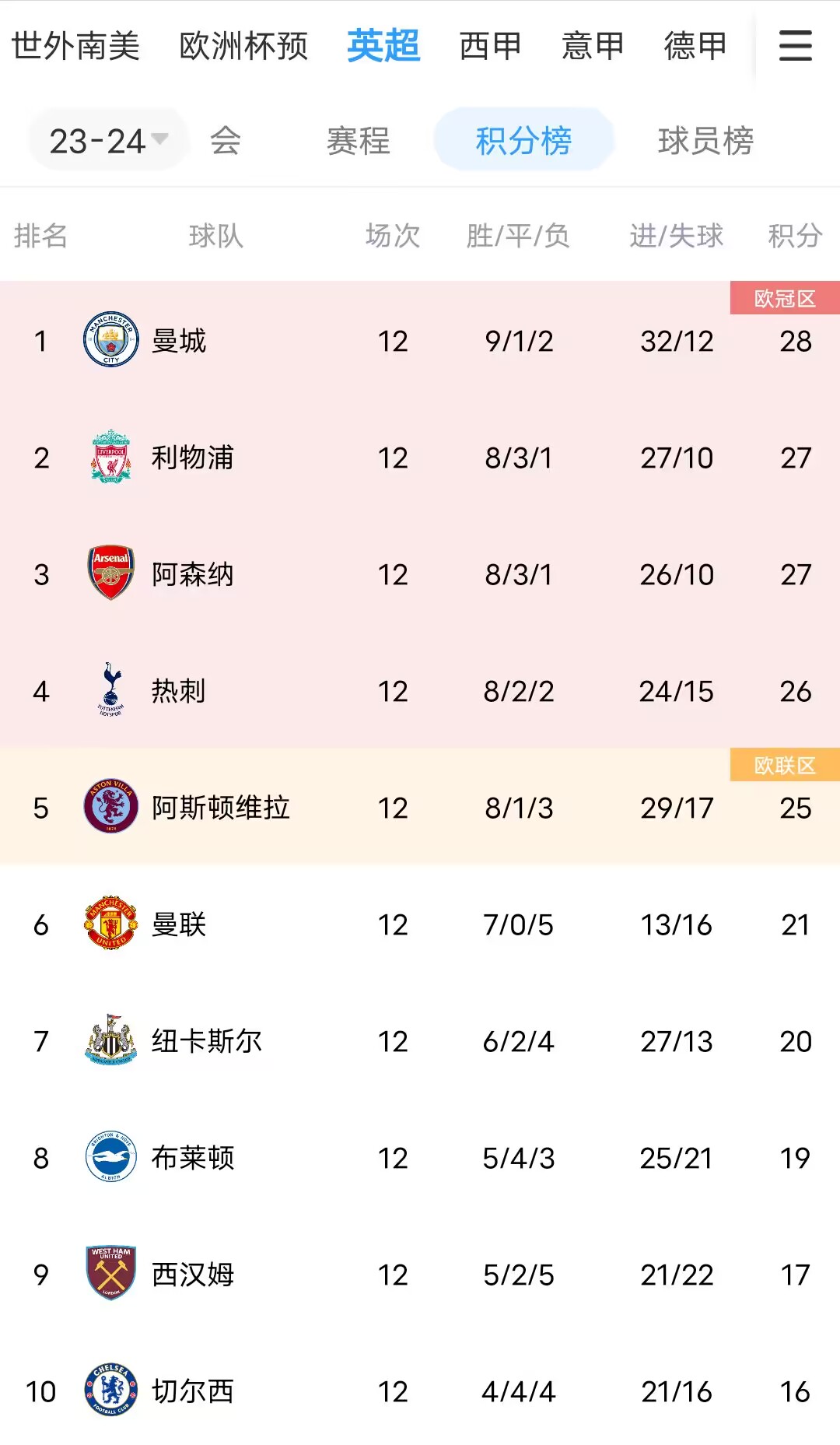Open 切尔西 team row
The image size is (840, 1445).
420,1390
